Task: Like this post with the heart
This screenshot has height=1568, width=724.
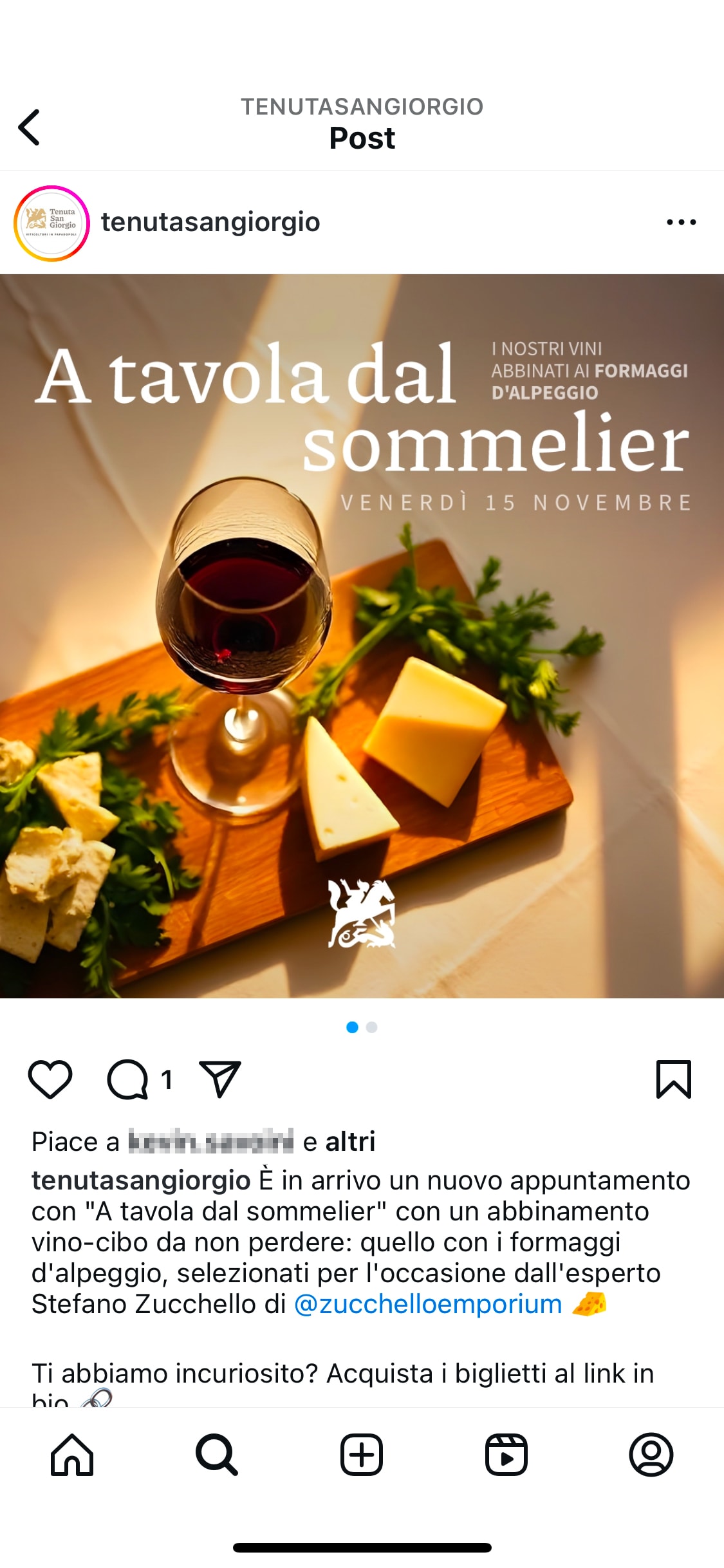Action: tap(50, 1079)
